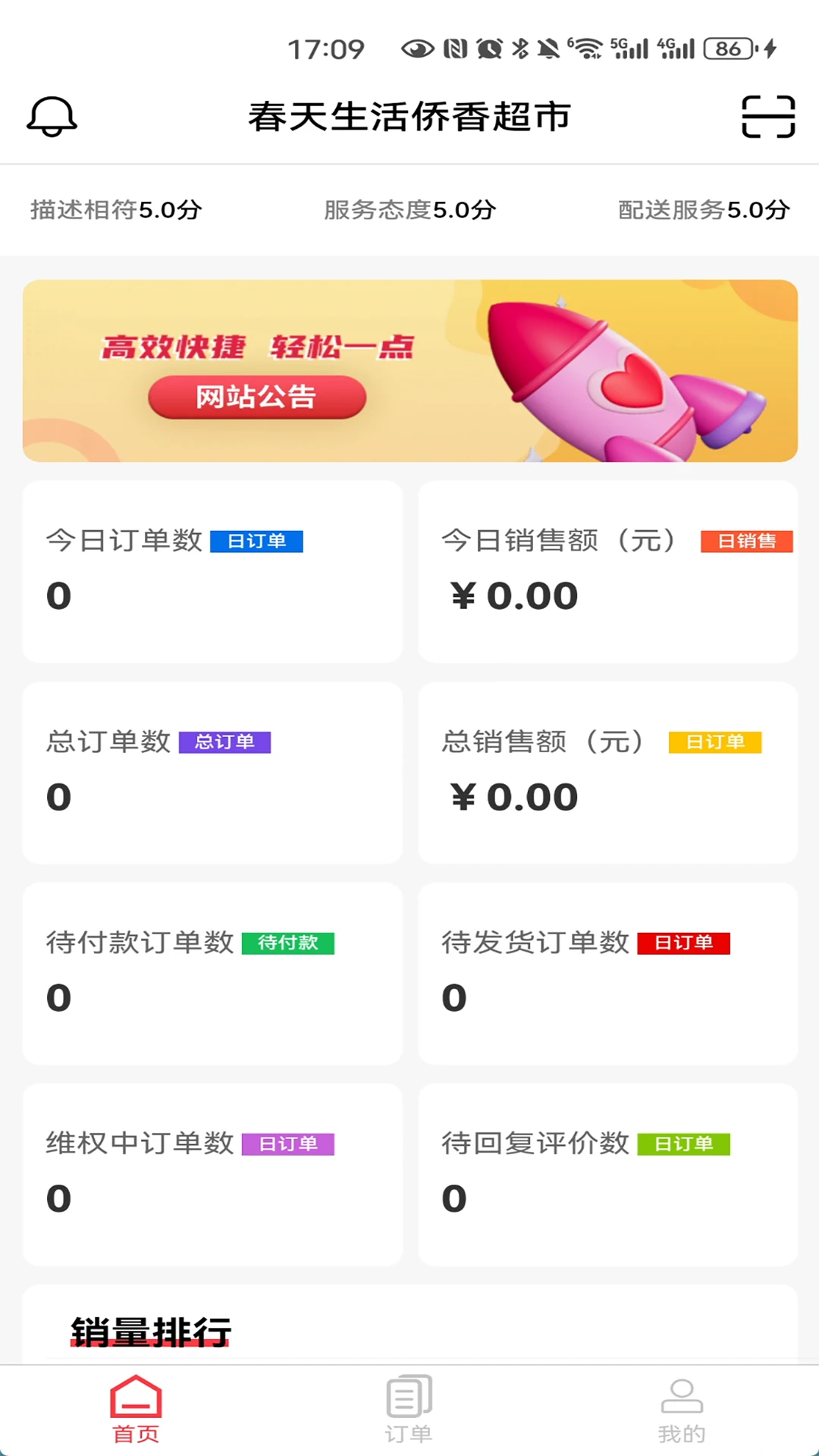Switch to the 首页 tab
The width and height of the screenshot is (819, 1456).
pyautogui.click(x=136, y=1410)
